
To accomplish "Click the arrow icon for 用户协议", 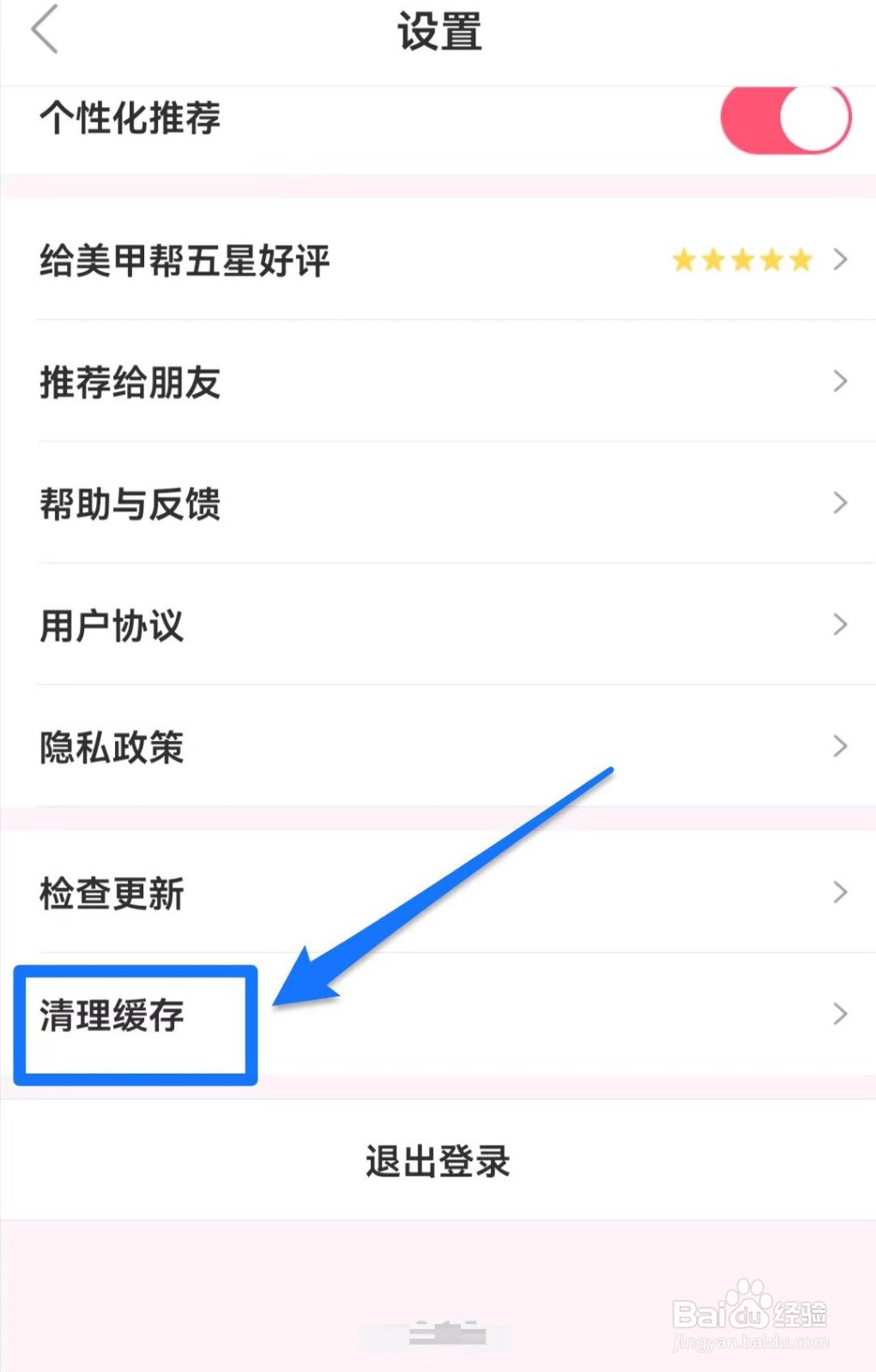I will (839, 624).
